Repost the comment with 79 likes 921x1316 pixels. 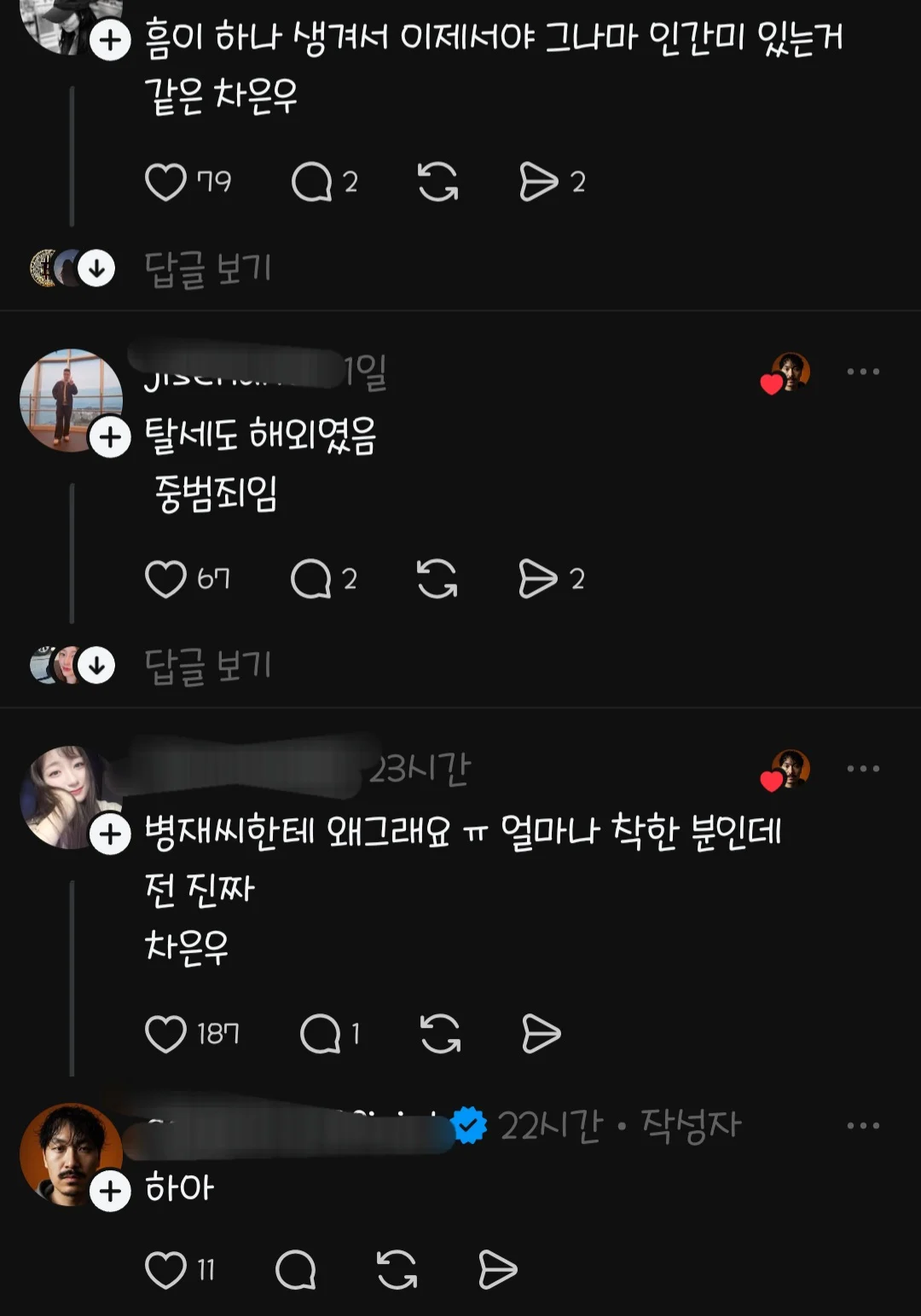(437, 182)
